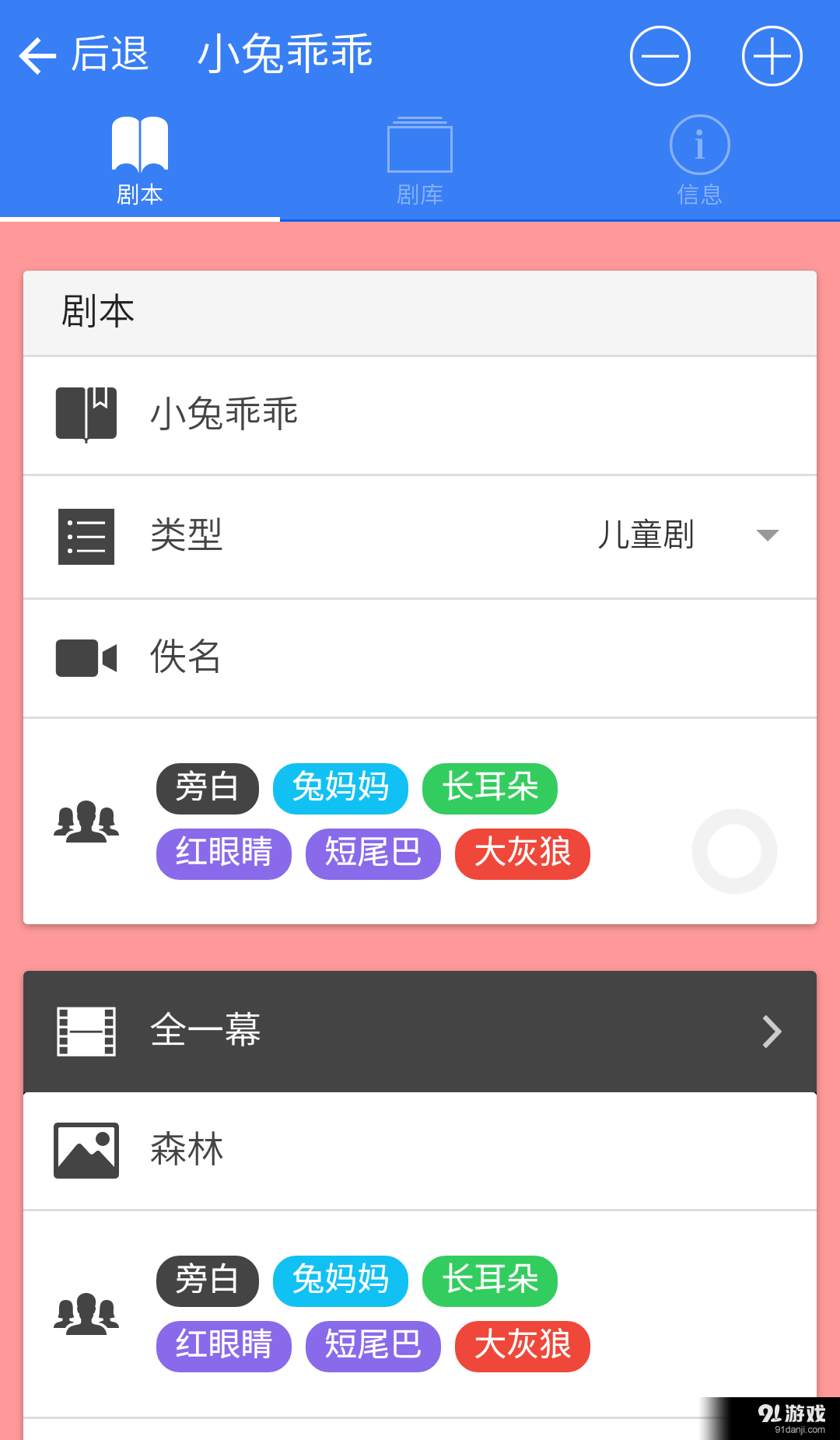Toggle the 大灰狼 character tag
Screen dimensions: 840x1440
click(x=521, y=853)
